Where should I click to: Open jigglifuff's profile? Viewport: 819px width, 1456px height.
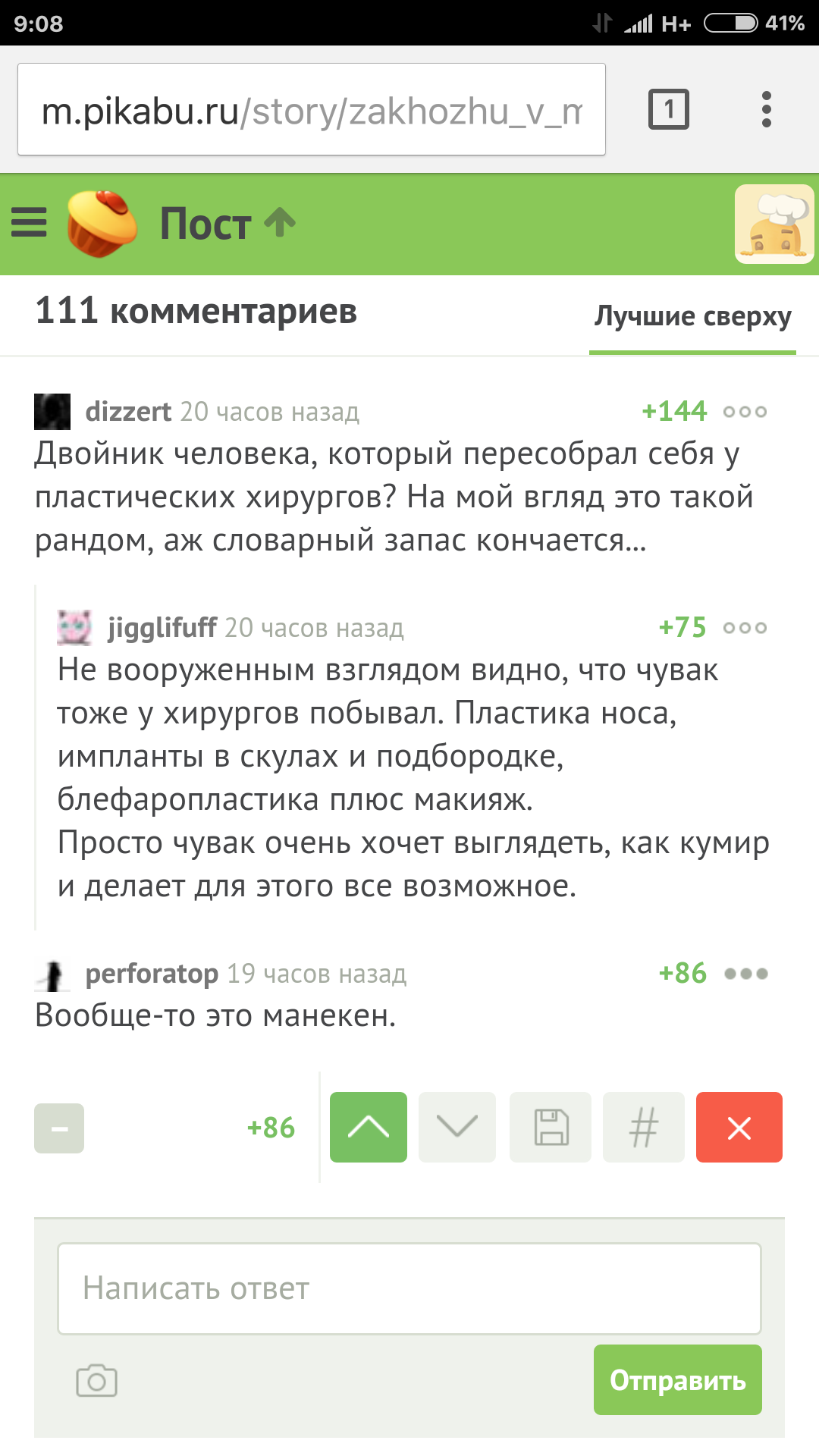[x=162, y=628]
